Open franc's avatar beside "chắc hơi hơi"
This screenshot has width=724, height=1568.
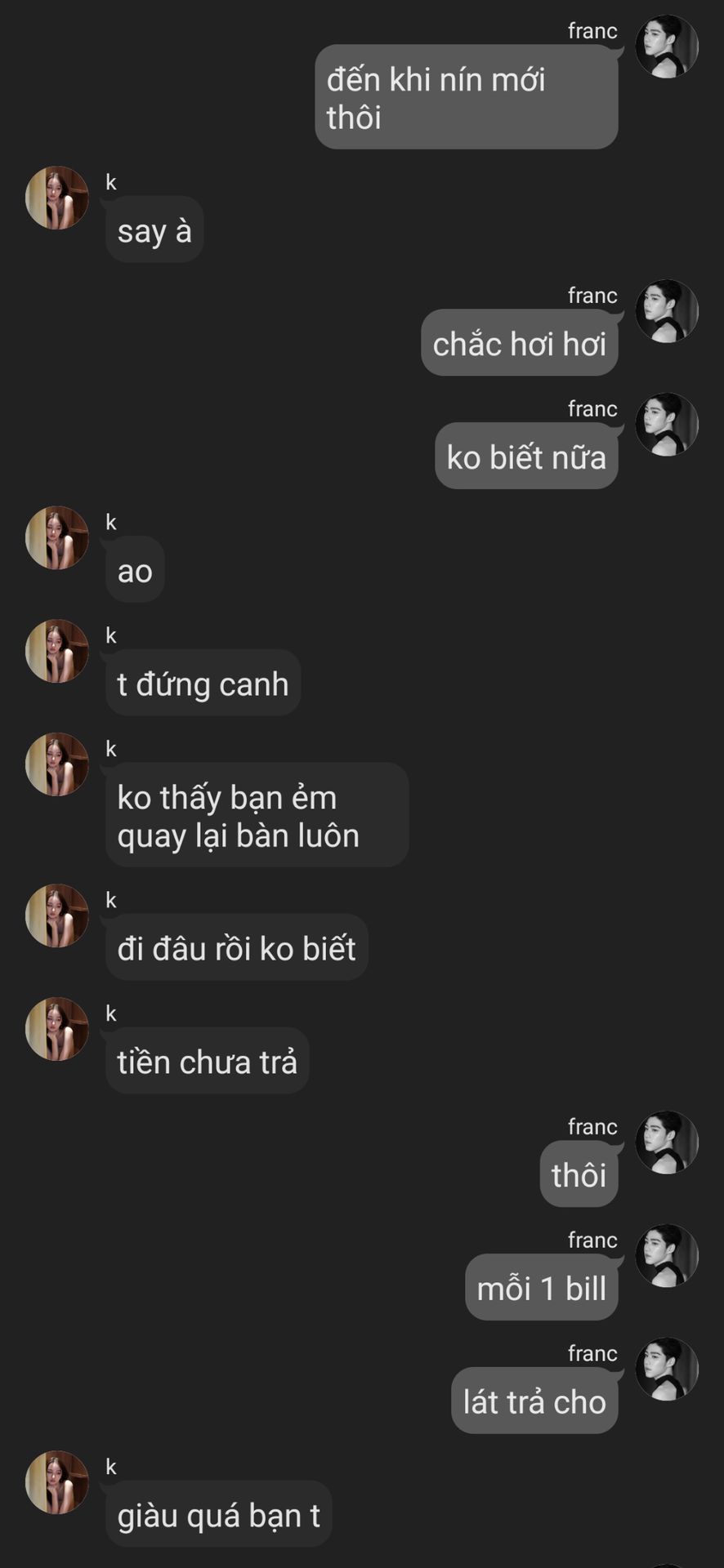pos(667,311)
